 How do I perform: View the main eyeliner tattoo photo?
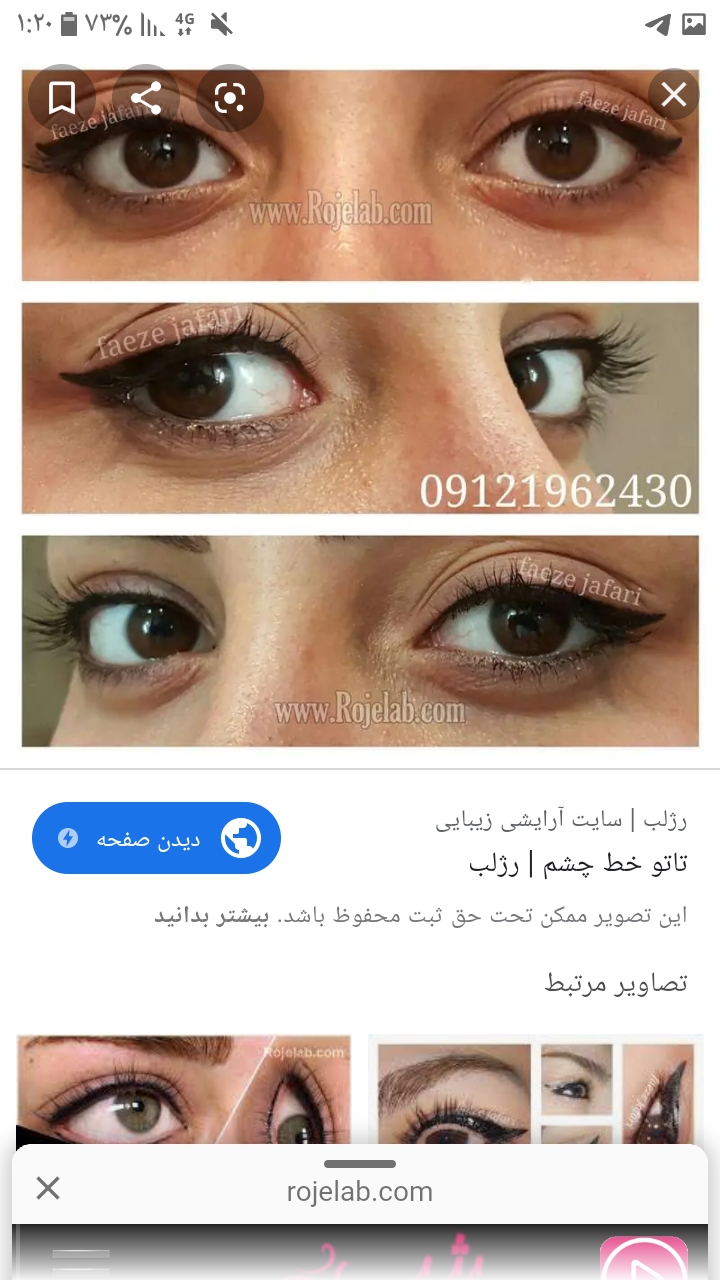[x=360, y=408]
